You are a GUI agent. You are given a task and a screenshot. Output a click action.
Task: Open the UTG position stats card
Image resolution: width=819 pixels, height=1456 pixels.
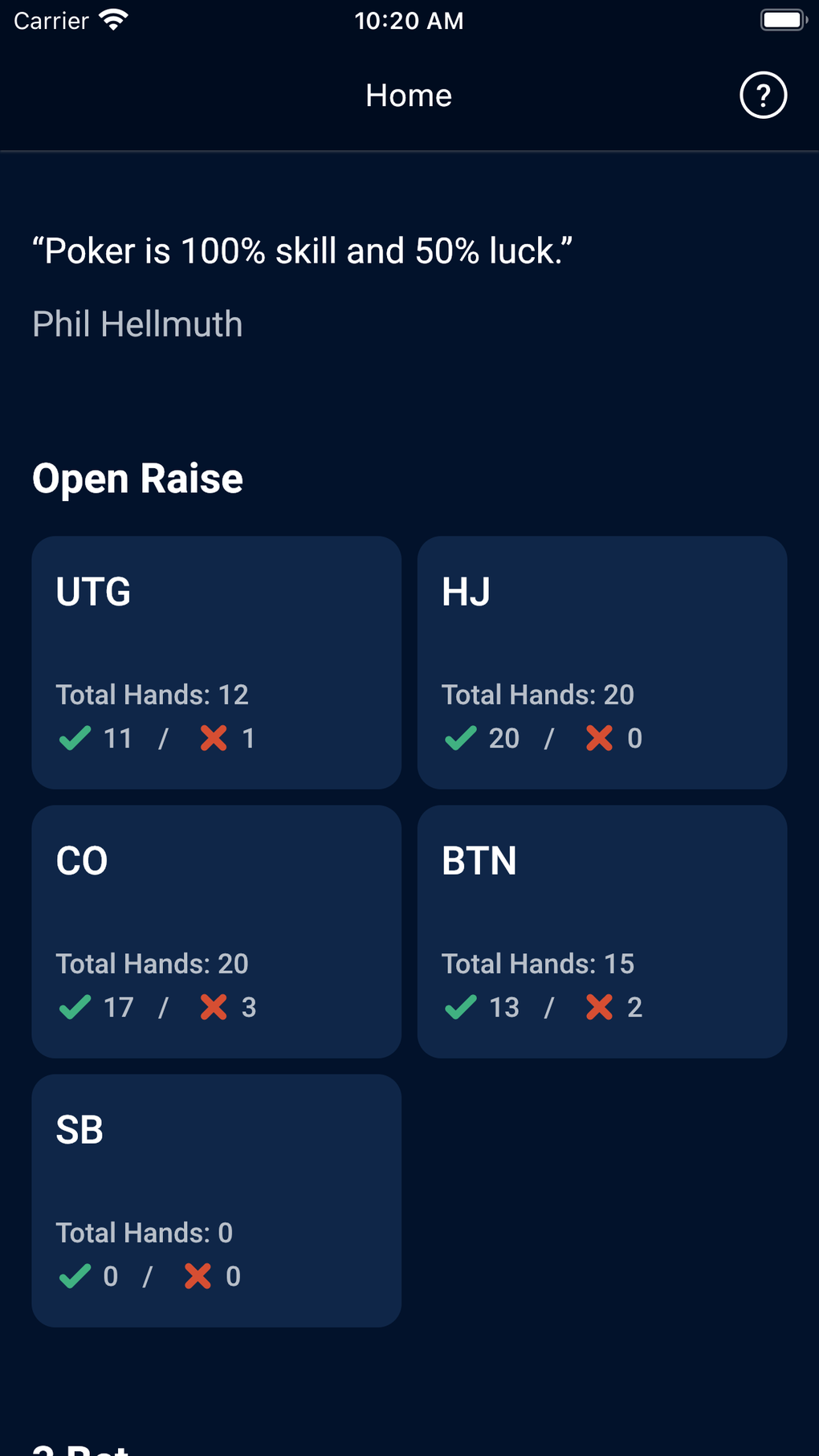pos(215,663)
